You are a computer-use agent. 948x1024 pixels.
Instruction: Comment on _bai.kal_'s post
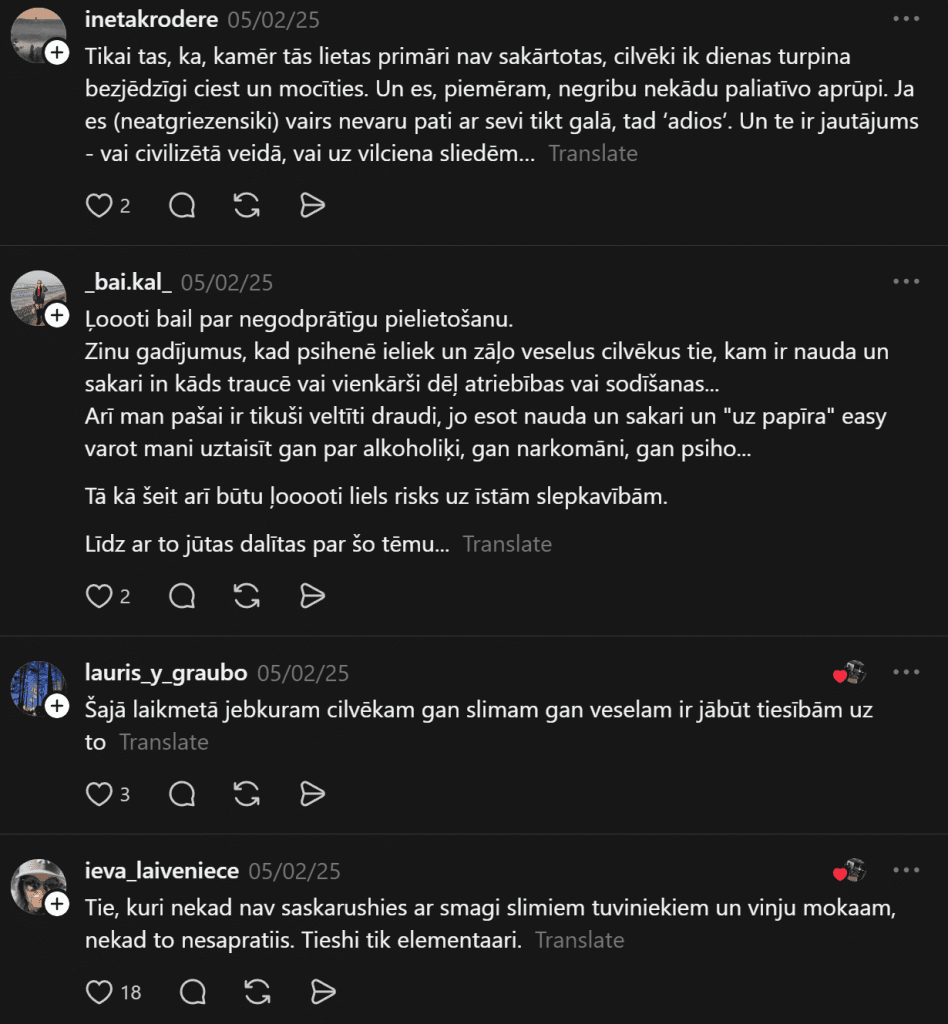pos(182,597)
